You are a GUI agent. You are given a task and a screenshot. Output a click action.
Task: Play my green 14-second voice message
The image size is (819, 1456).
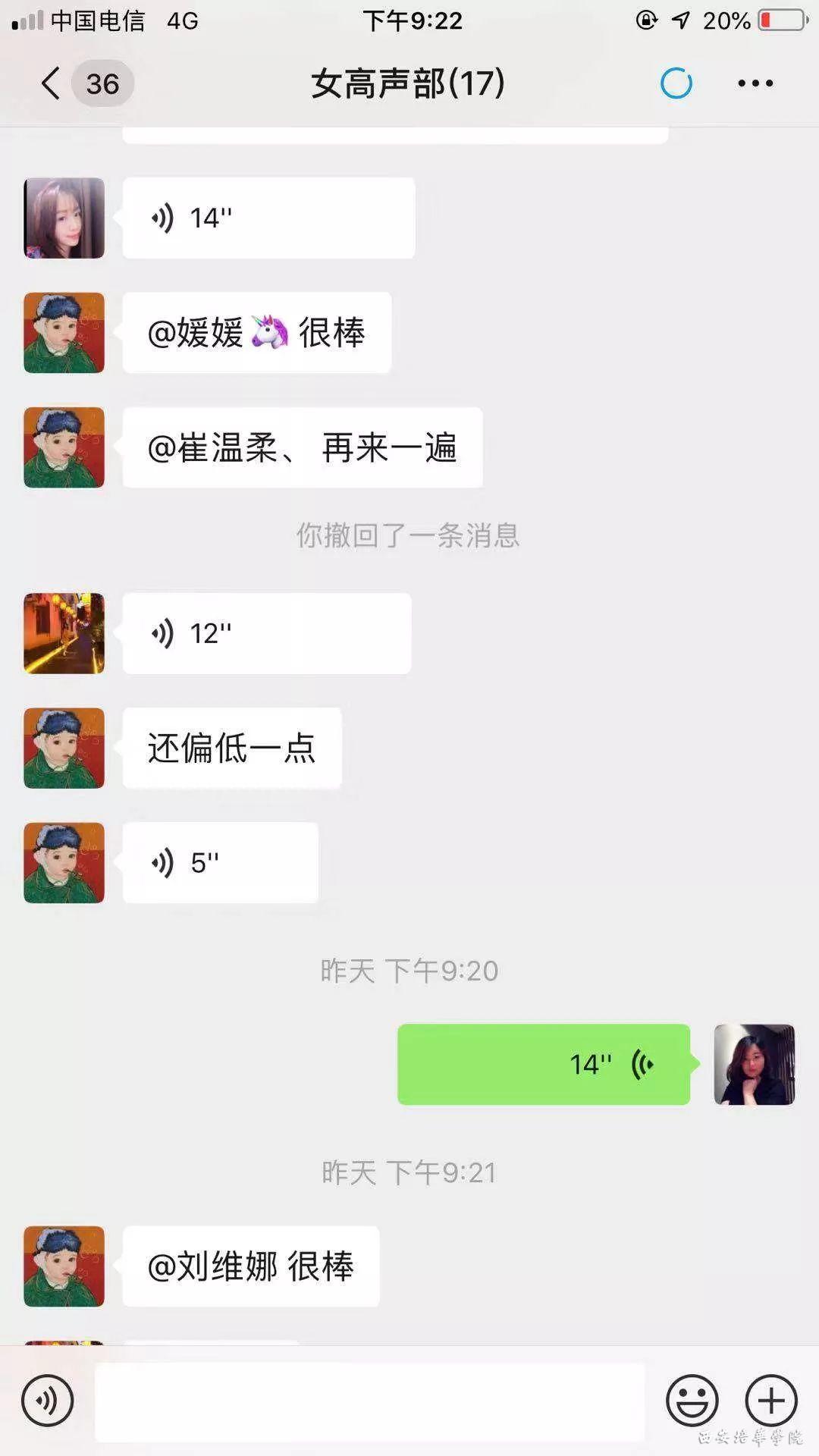543,1064
